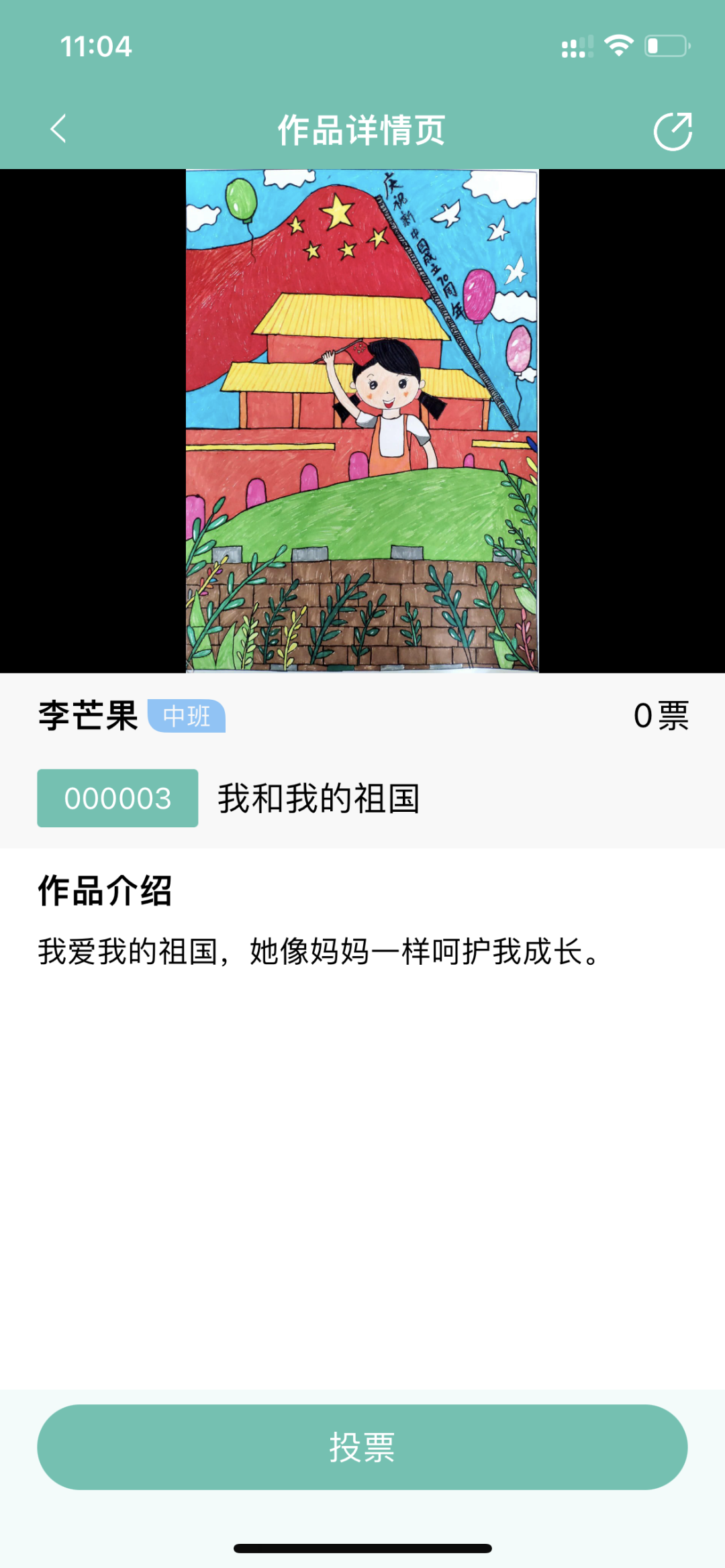Go back using the top-left arrow
The image size is (725, 1568).
click(59, 129)
